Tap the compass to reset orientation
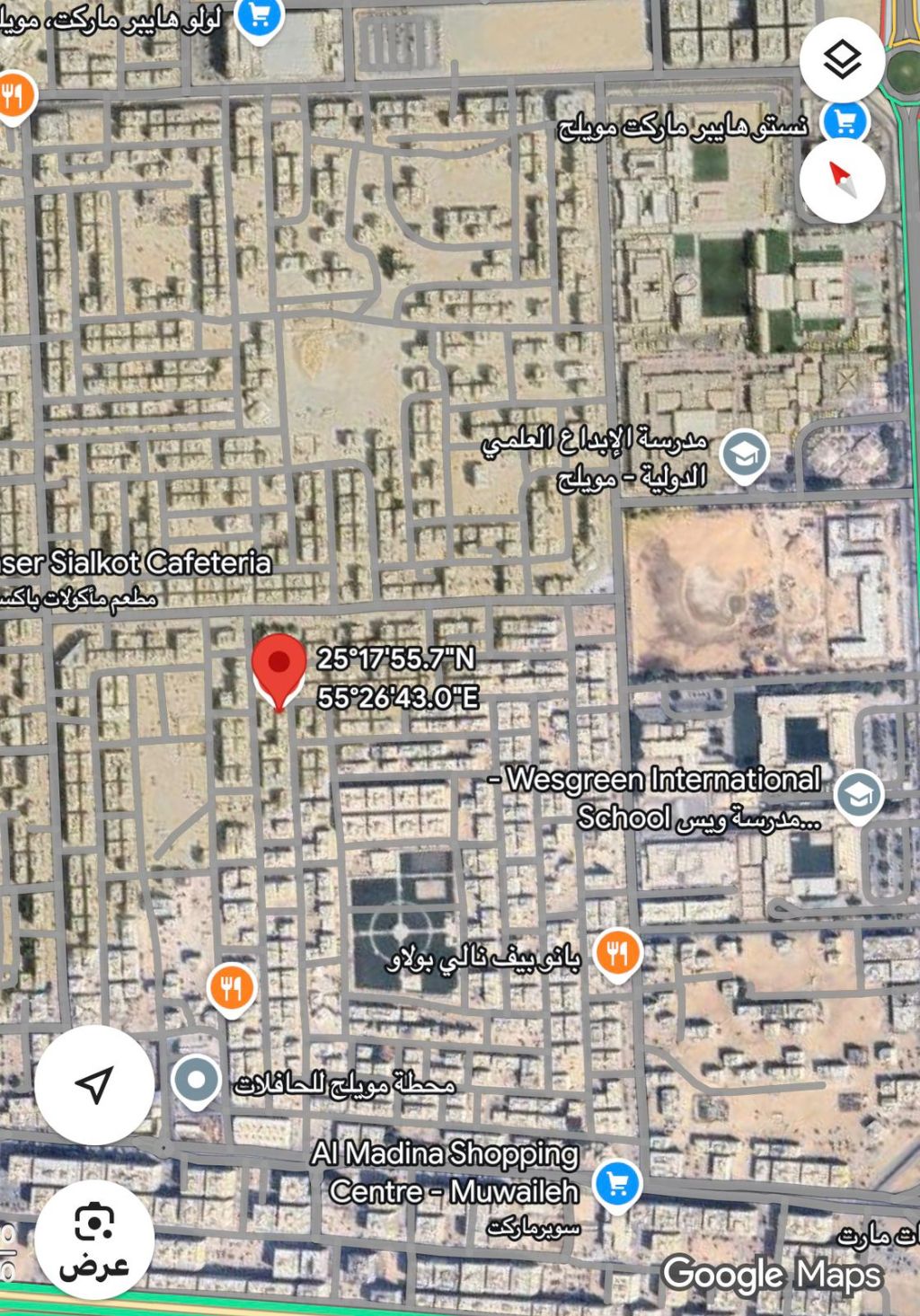The width and height of the screenshot is (920, 1316). click(x=842, y=180)
